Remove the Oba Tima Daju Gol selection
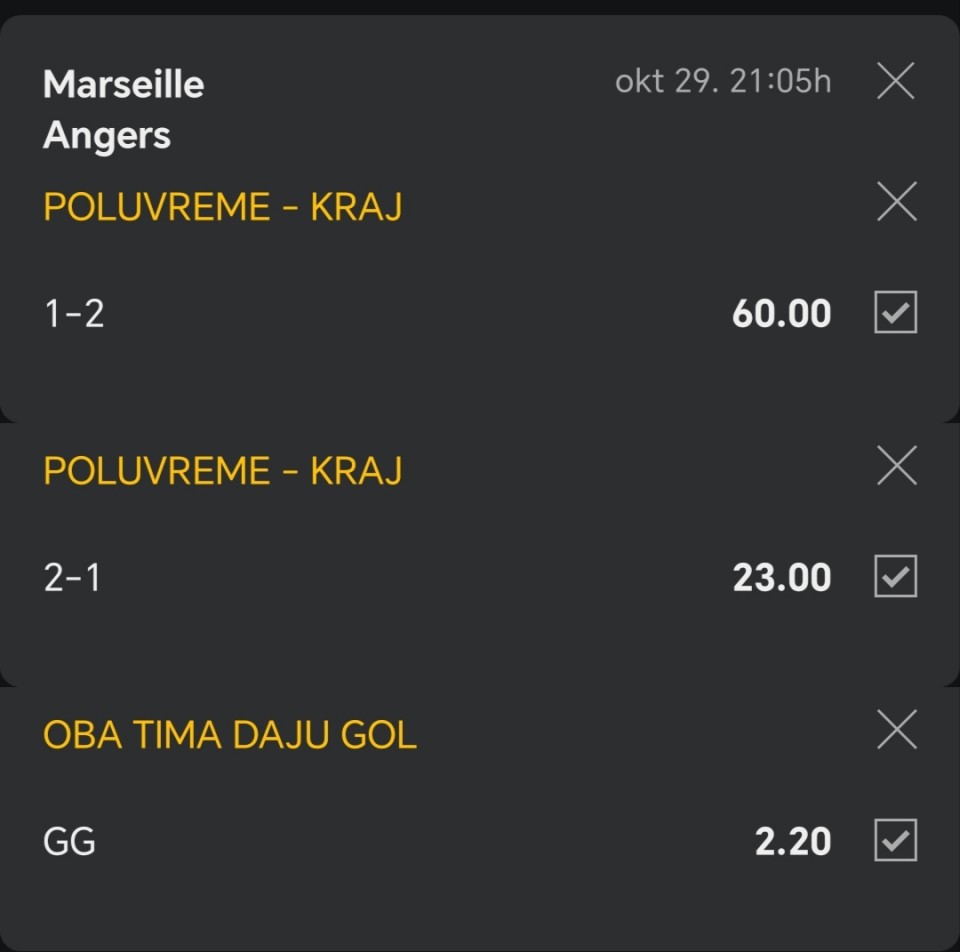Viewport: 960px width, 952px height. tap(896, 730)
